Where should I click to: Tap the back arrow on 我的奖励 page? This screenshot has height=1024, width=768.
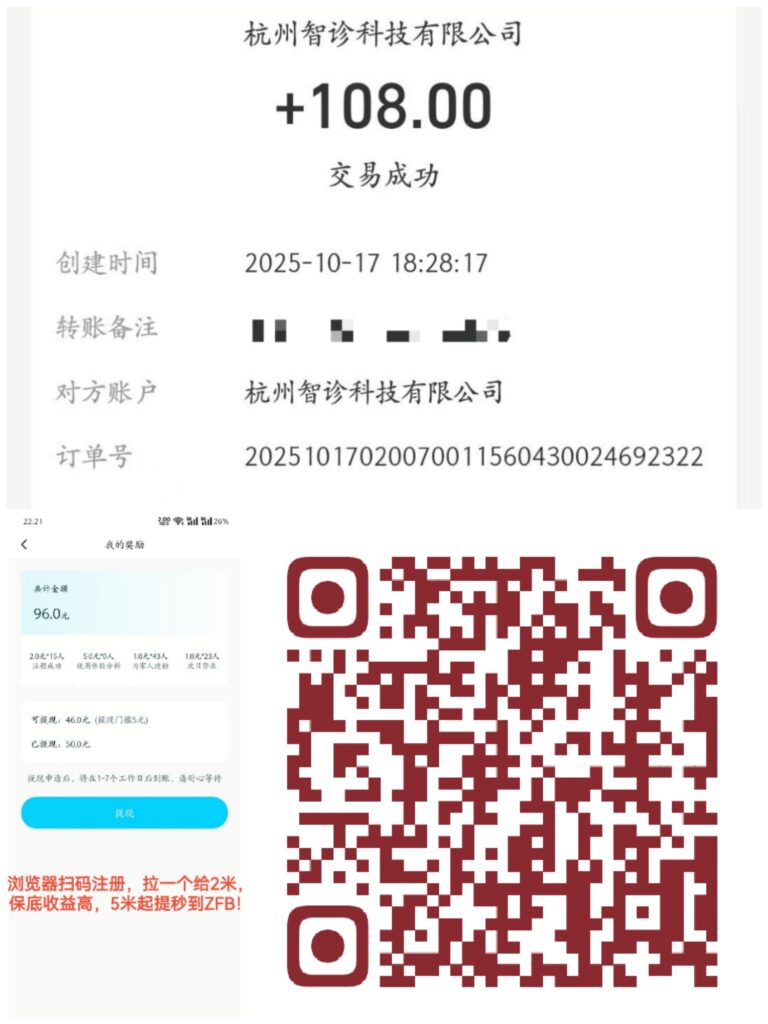pos(24,543)
